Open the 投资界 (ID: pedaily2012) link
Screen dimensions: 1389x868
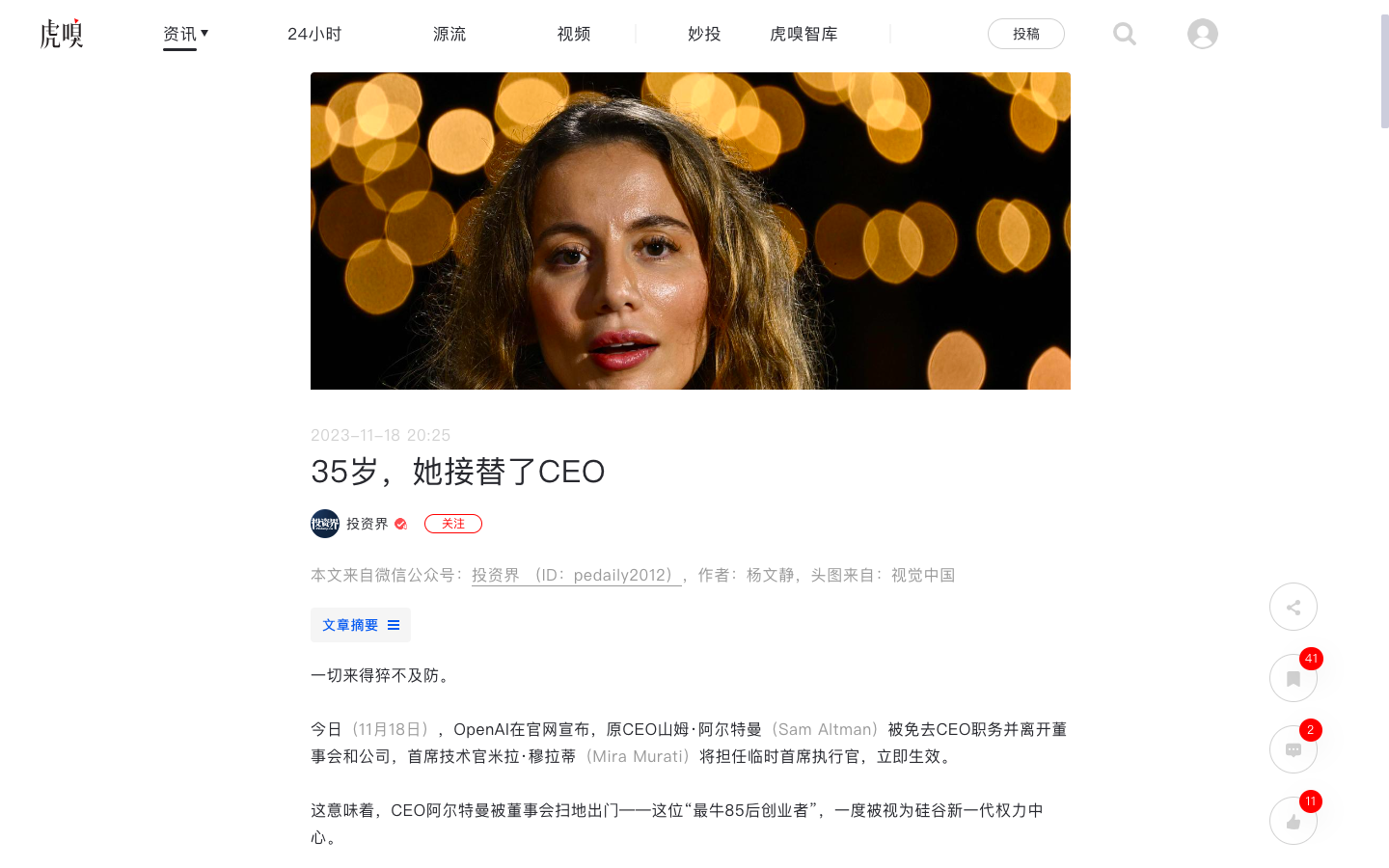pos(576,575)
